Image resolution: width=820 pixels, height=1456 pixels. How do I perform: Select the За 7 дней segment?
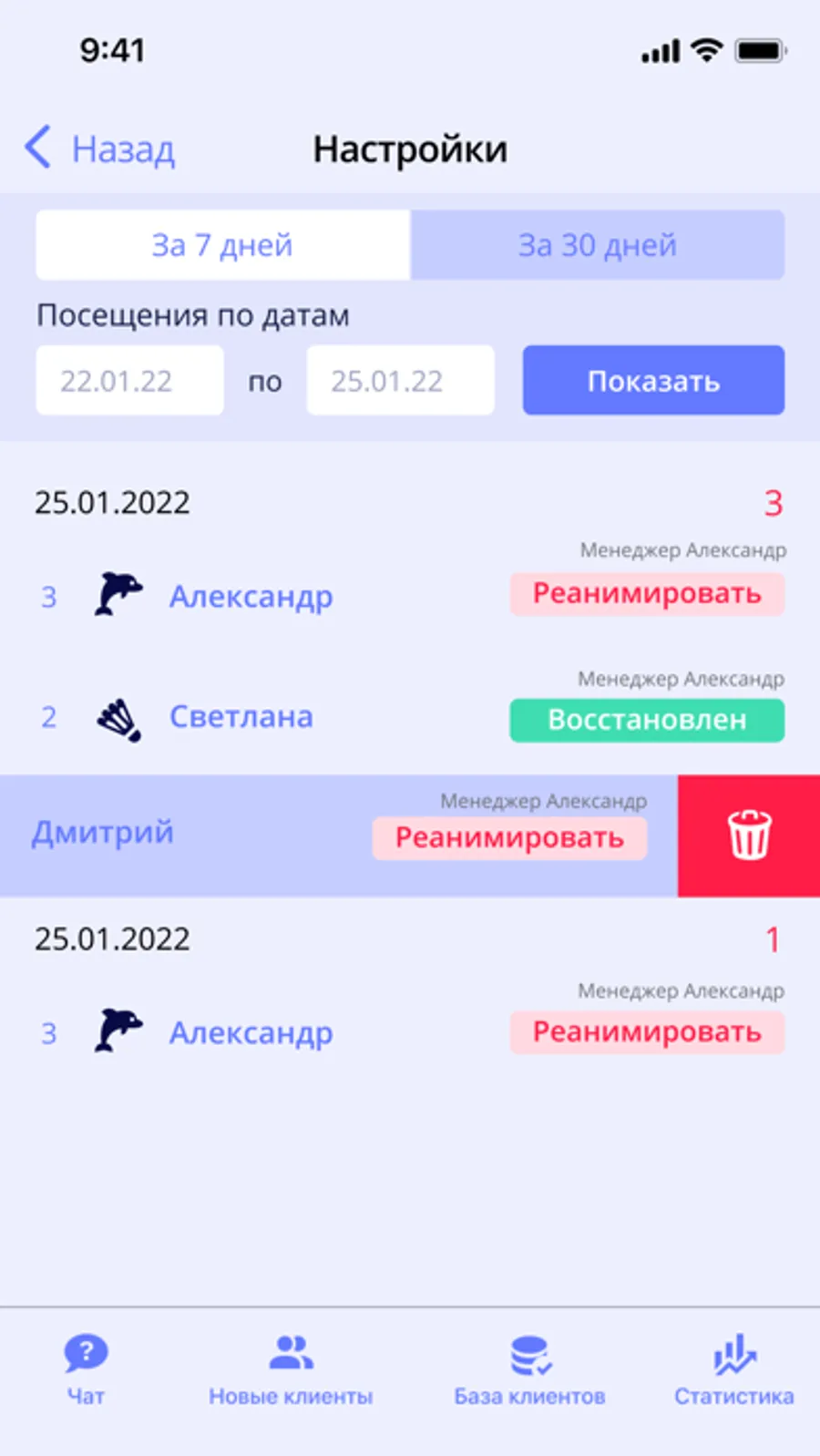point(222,245)
